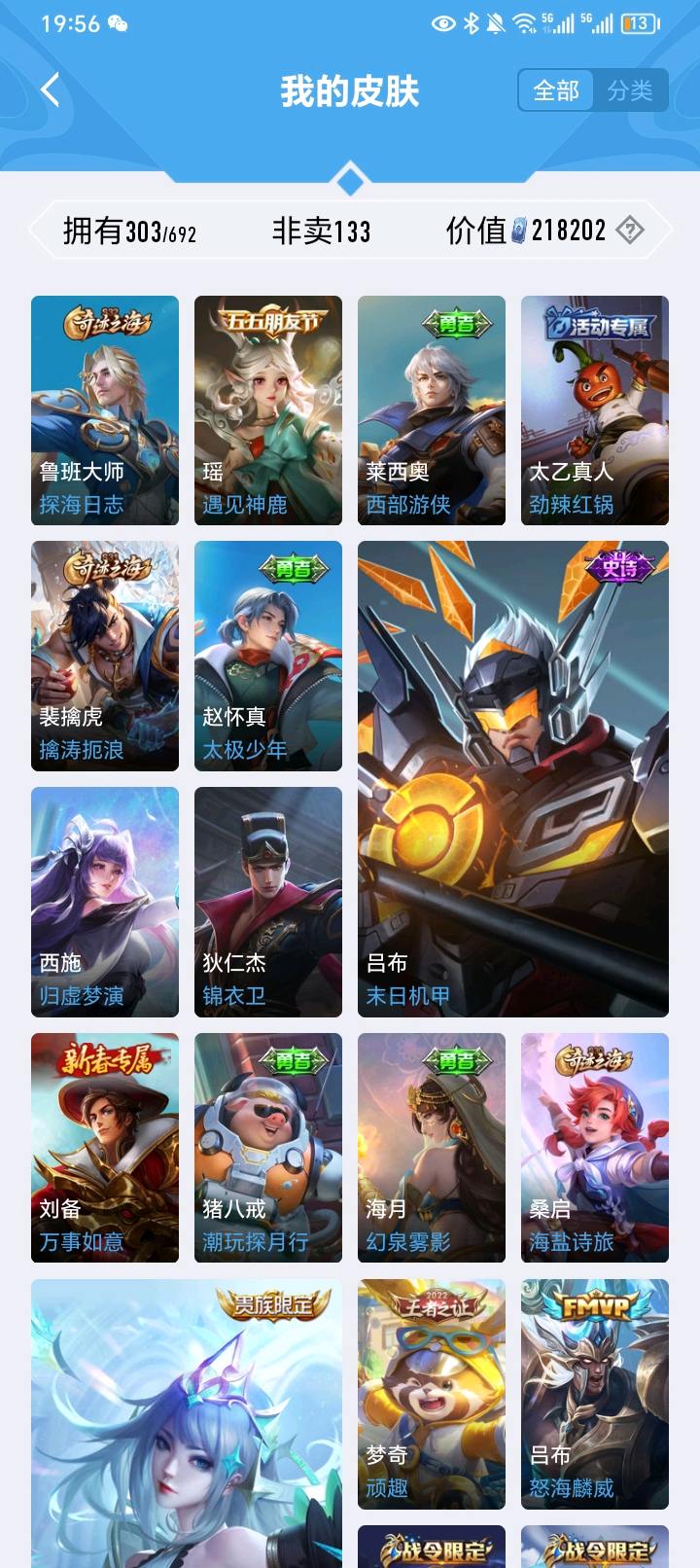This screenshot has width=700, height=1568.
Task: View the 莱西奥 西部游侠 skin
Action: (x=432, y=410)
